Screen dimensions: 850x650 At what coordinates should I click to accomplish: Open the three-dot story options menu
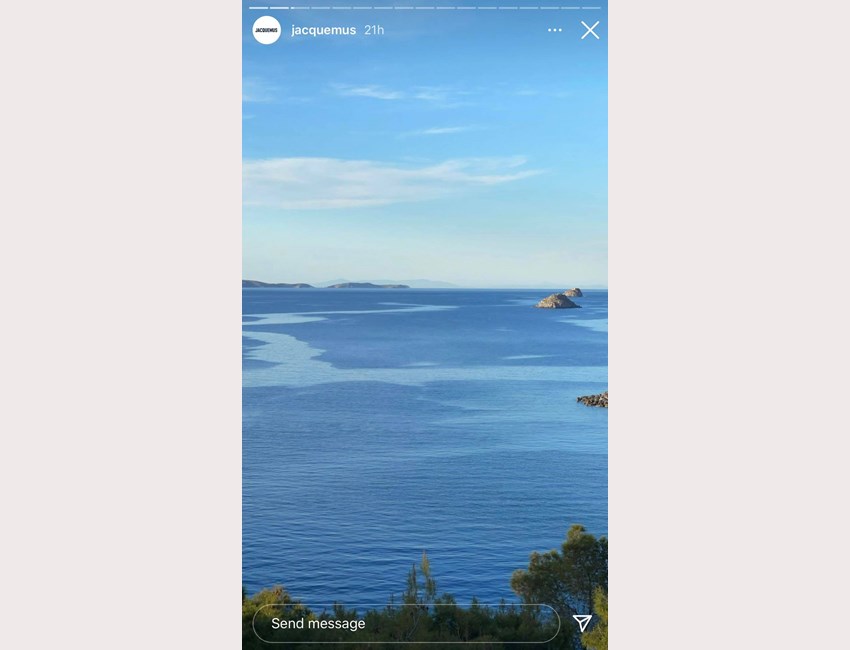coord(555,30)
